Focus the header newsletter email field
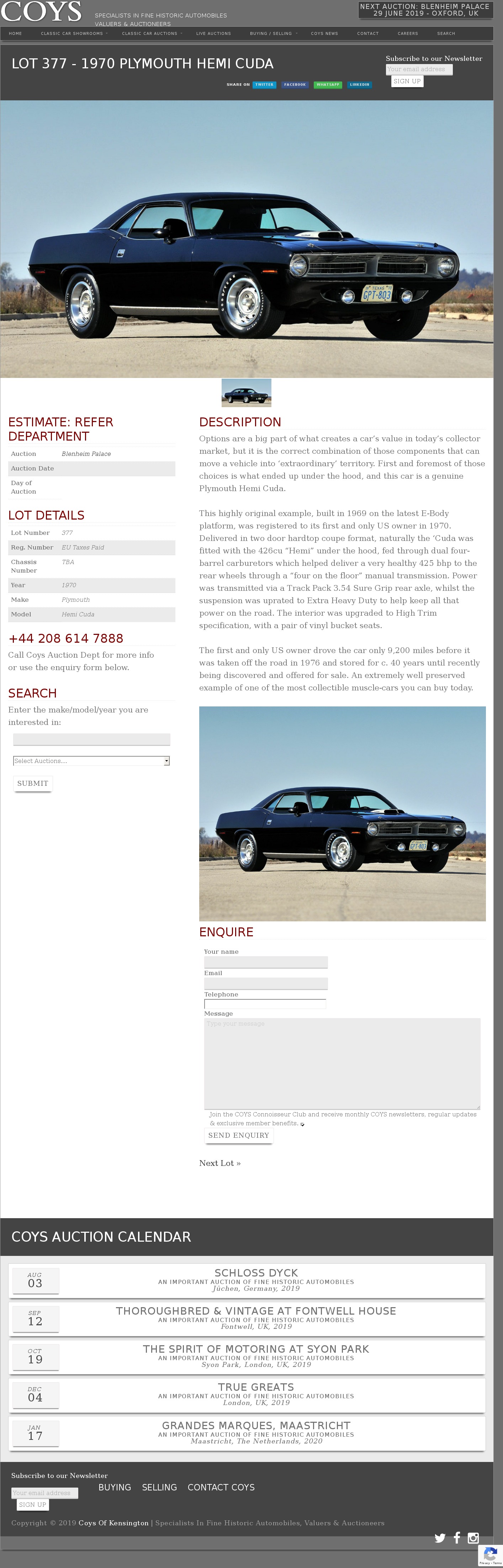Viewport: 503px width, 1568px height. coord(418,69)
